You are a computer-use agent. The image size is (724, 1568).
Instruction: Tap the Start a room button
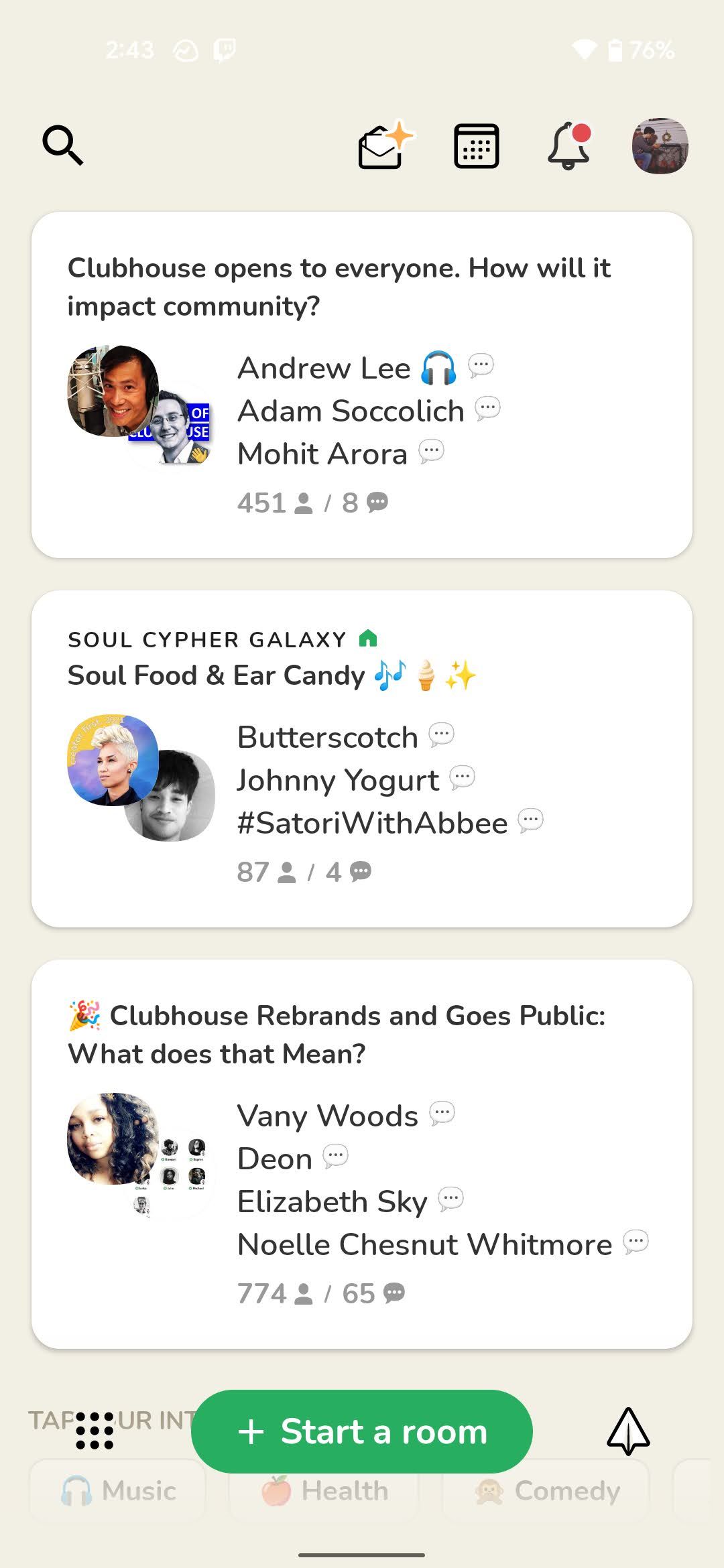point(362,1431)
